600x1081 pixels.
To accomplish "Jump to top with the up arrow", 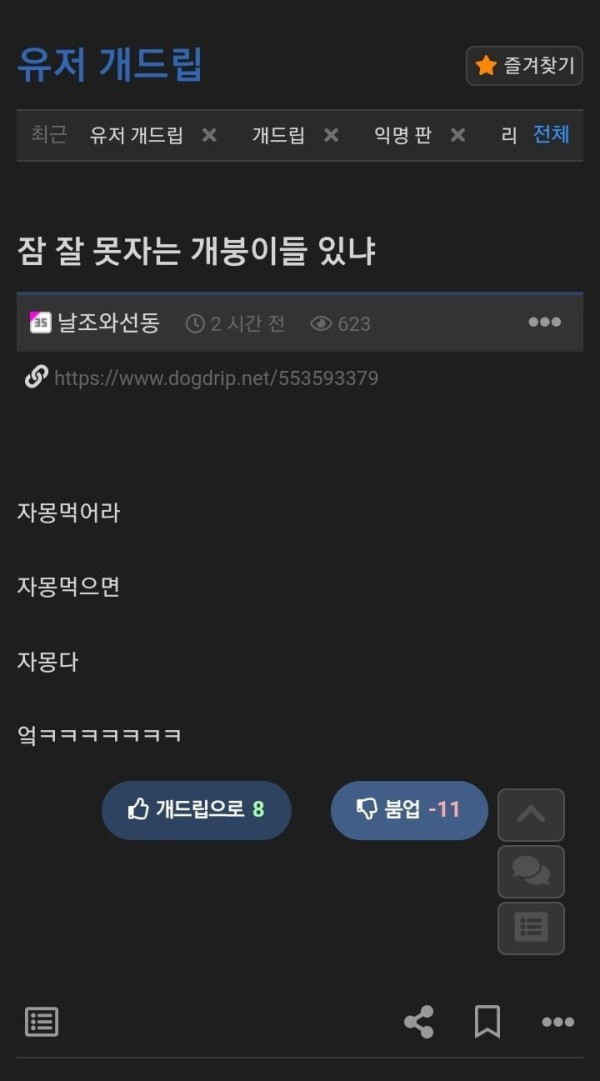I will (x=531, y=815).
